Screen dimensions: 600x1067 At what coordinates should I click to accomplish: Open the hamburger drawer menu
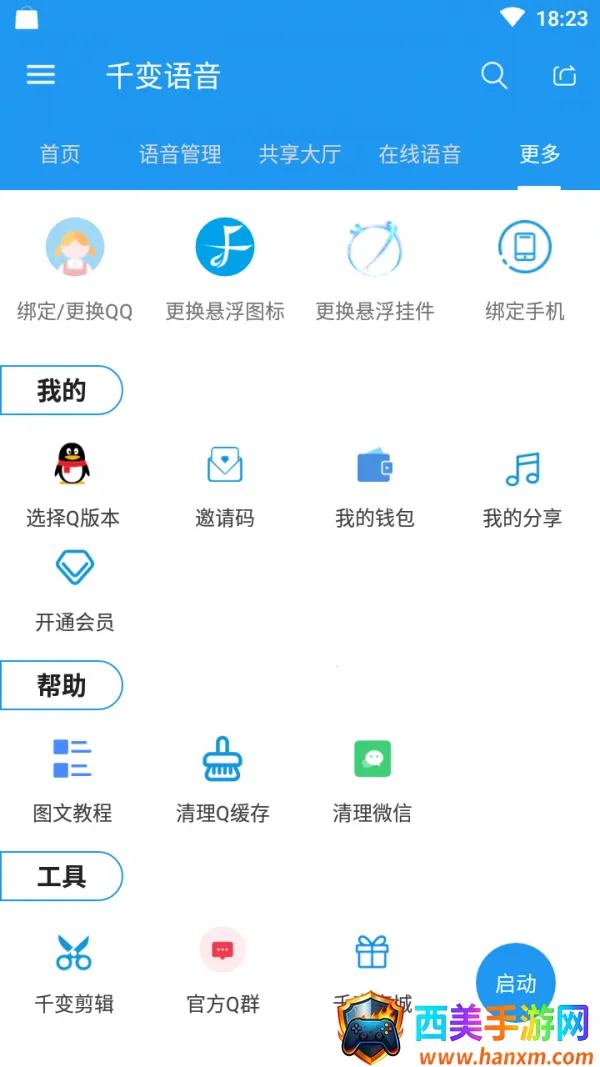pos(41,75)
